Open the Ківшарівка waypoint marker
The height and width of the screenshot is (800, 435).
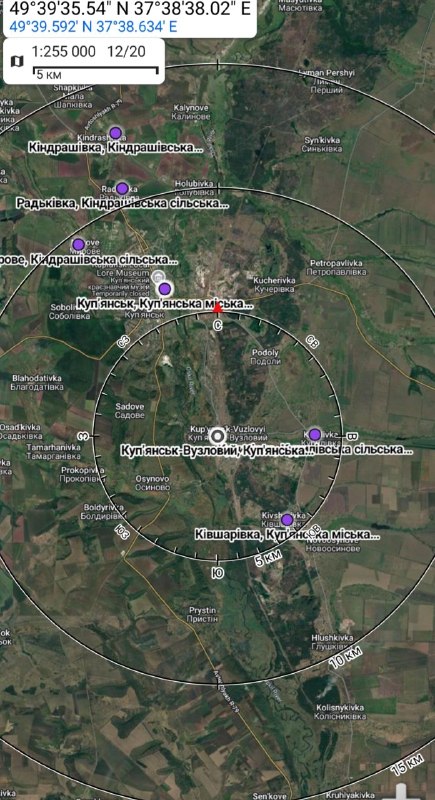287,520
